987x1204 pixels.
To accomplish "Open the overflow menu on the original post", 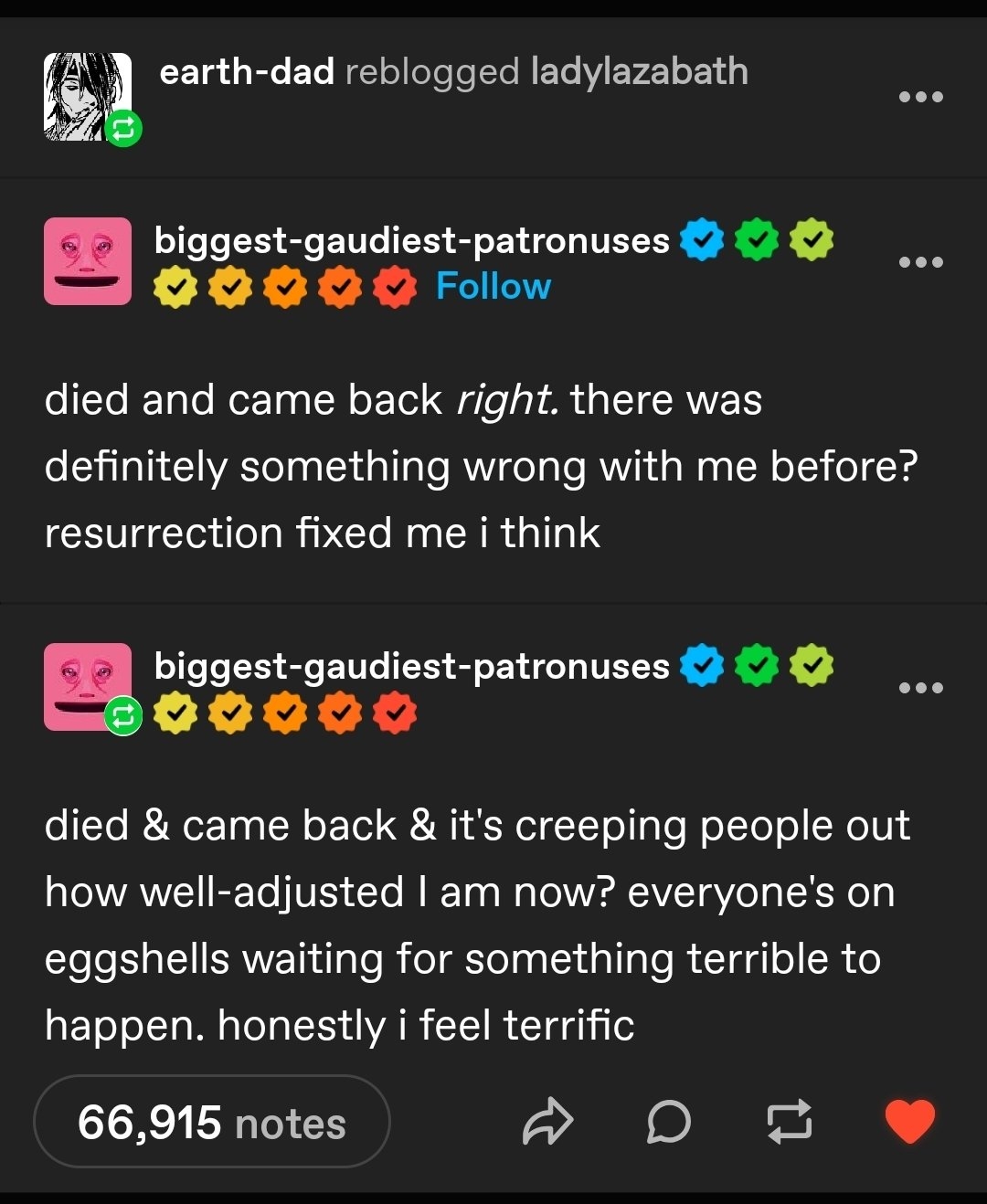I will click(919, 262).
